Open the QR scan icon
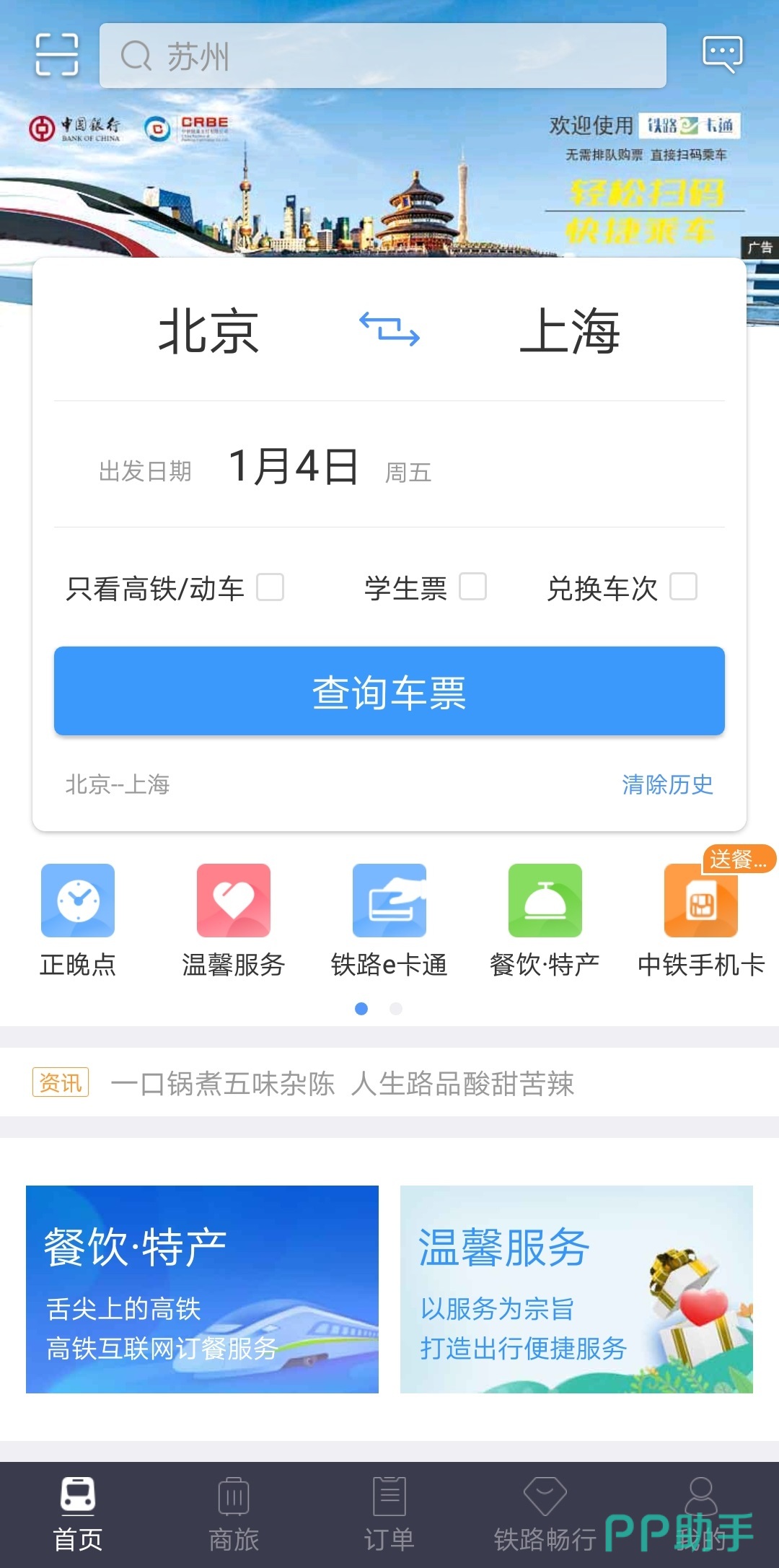 pyautogui.click(x=57, y=55)
